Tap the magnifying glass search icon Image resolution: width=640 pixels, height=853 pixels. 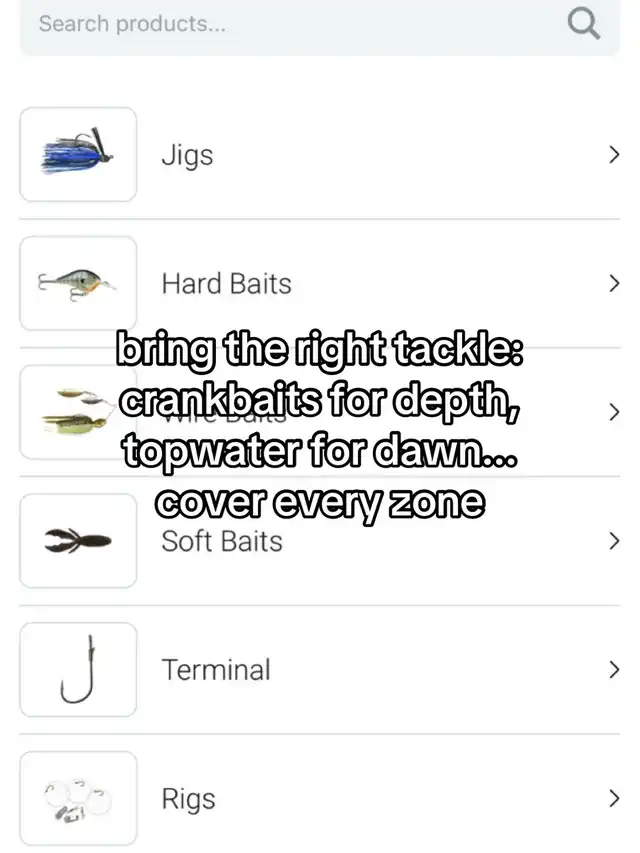[583, 22]
